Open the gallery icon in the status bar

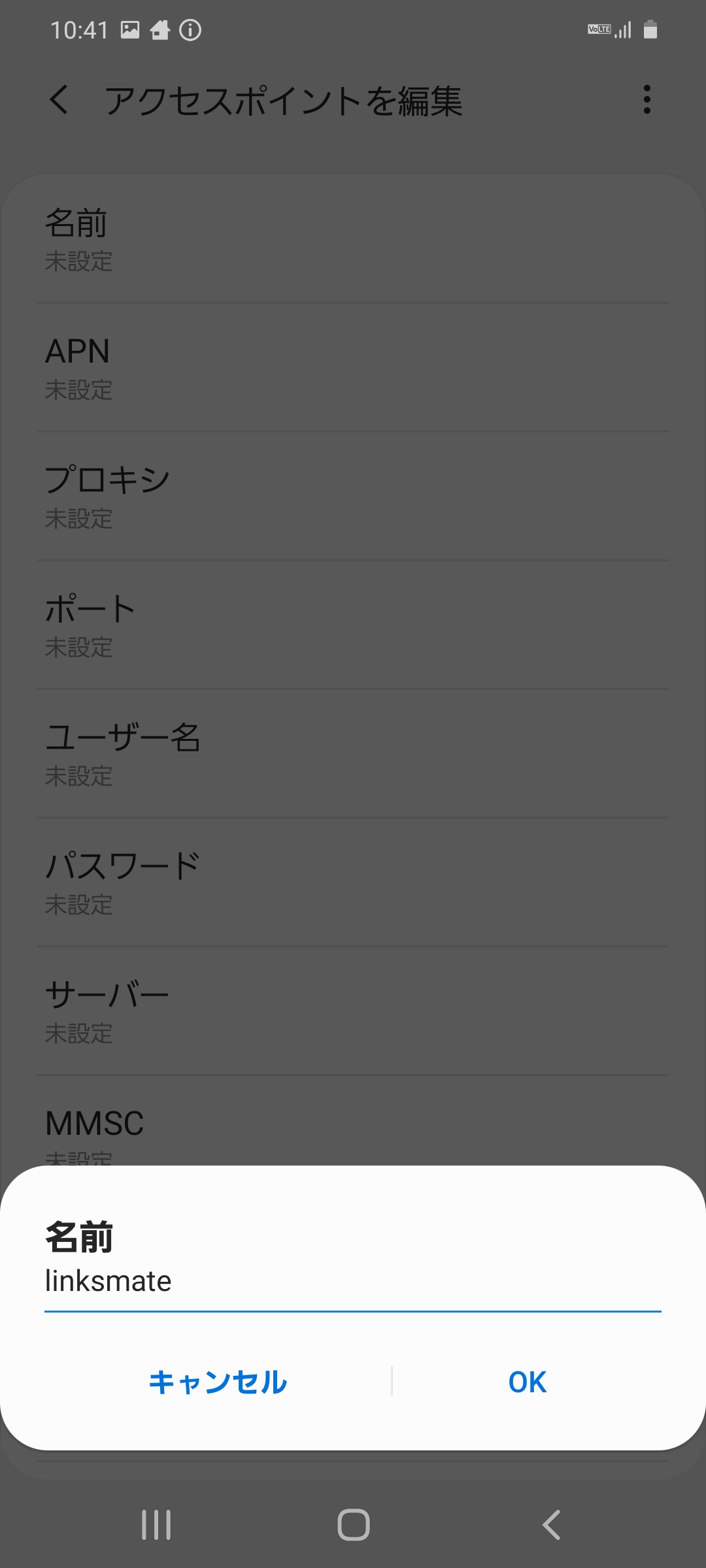(131, 29)
